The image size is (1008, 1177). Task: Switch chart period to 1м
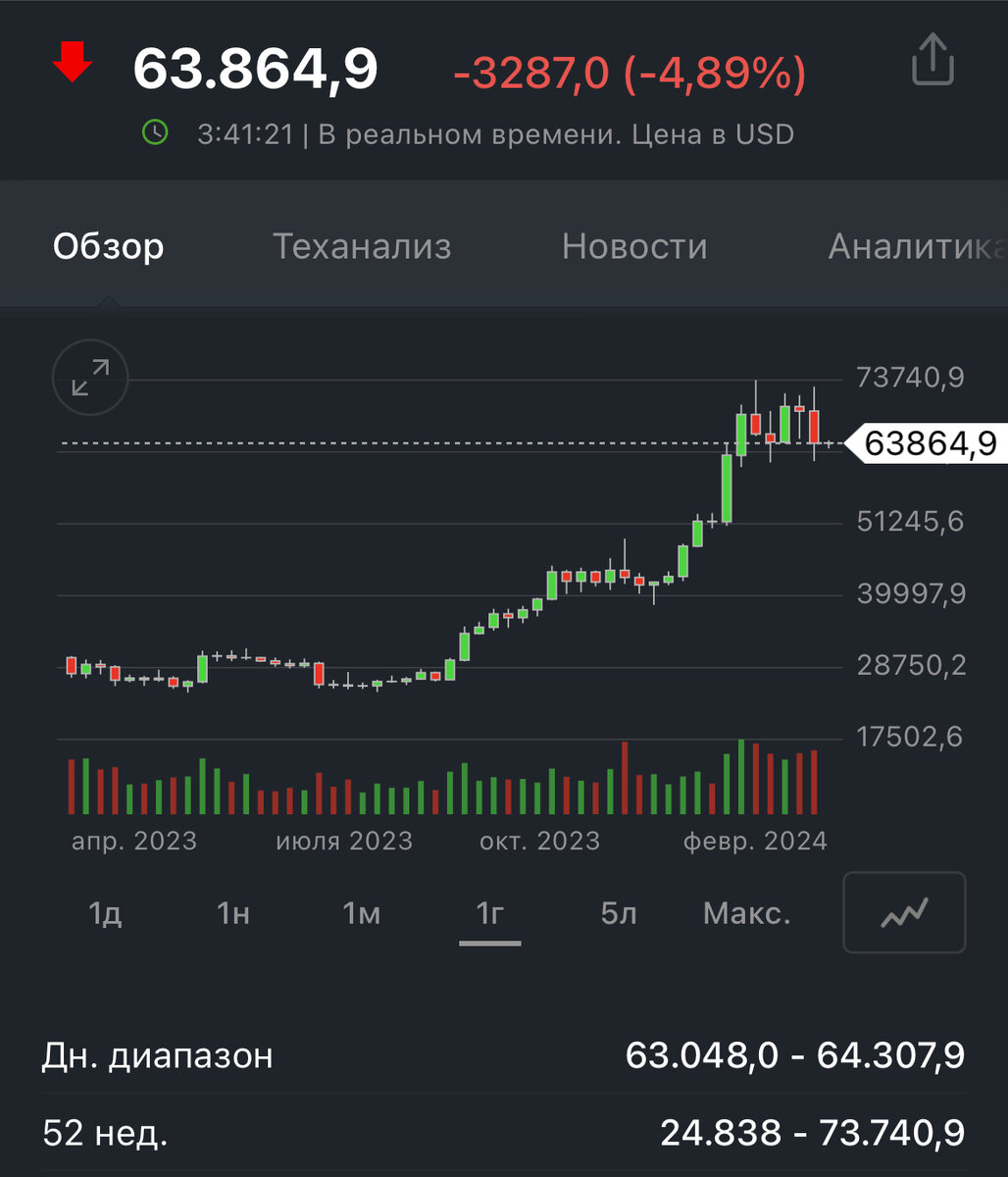tap(362, 914)
